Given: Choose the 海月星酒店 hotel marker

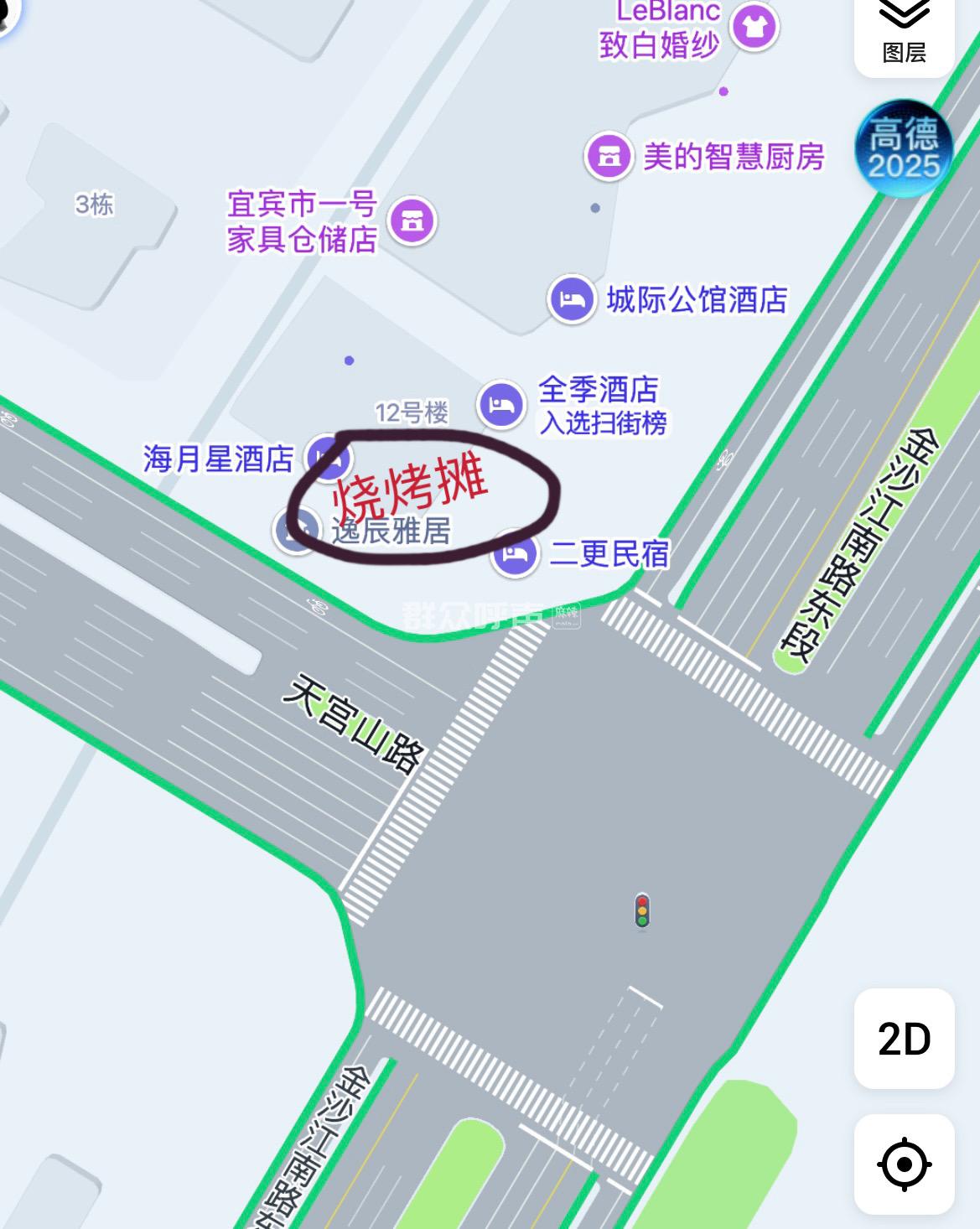Looking at the screenshot, I should pyautogui.click(x=328, y=457).
